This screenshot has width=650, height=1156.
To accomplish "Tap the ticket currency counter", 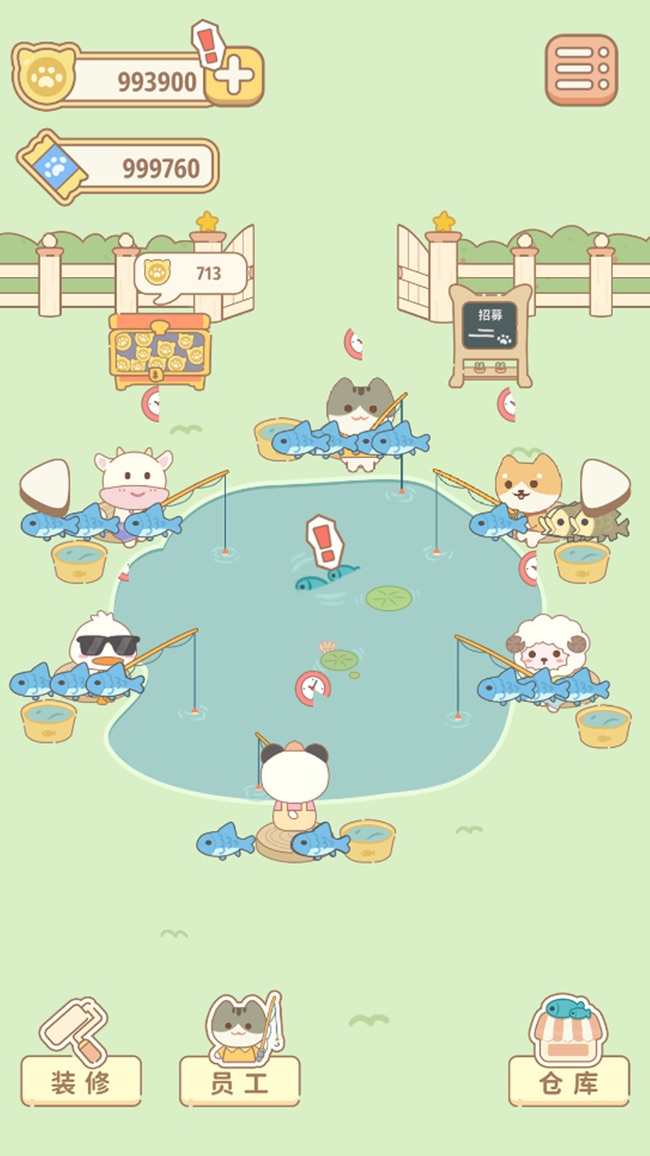I will point(120,167).
